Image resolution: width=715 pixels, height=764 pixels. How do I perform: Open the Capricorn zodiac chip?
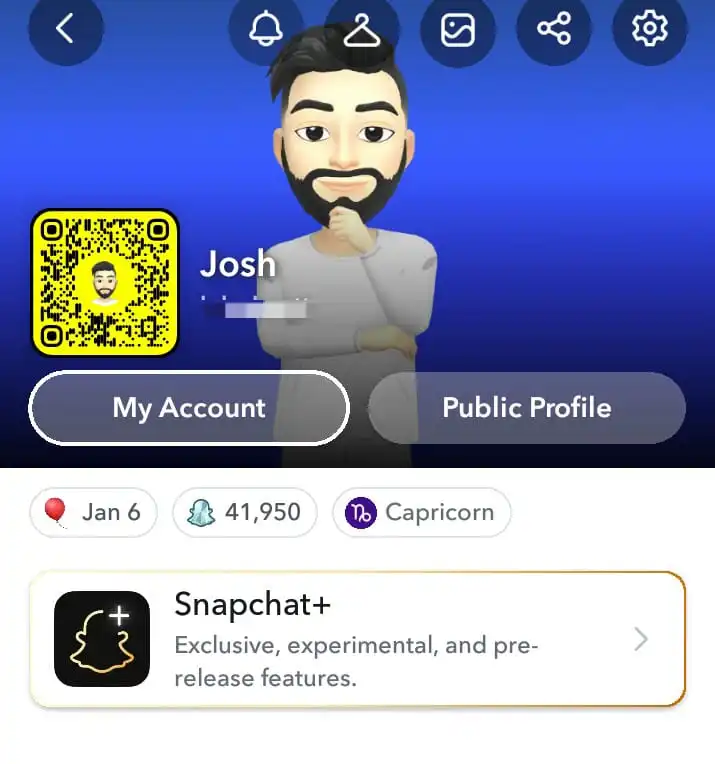click(421, 513)
